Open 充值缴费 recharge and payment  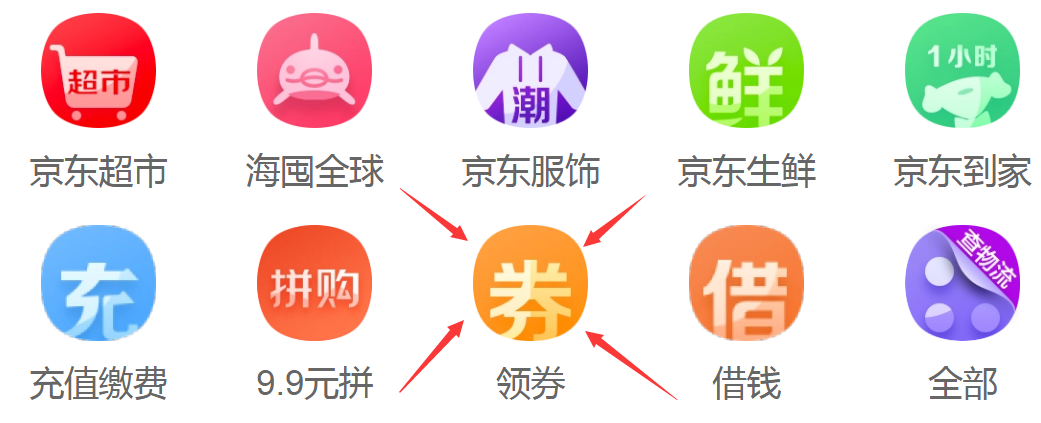[98, 284]
